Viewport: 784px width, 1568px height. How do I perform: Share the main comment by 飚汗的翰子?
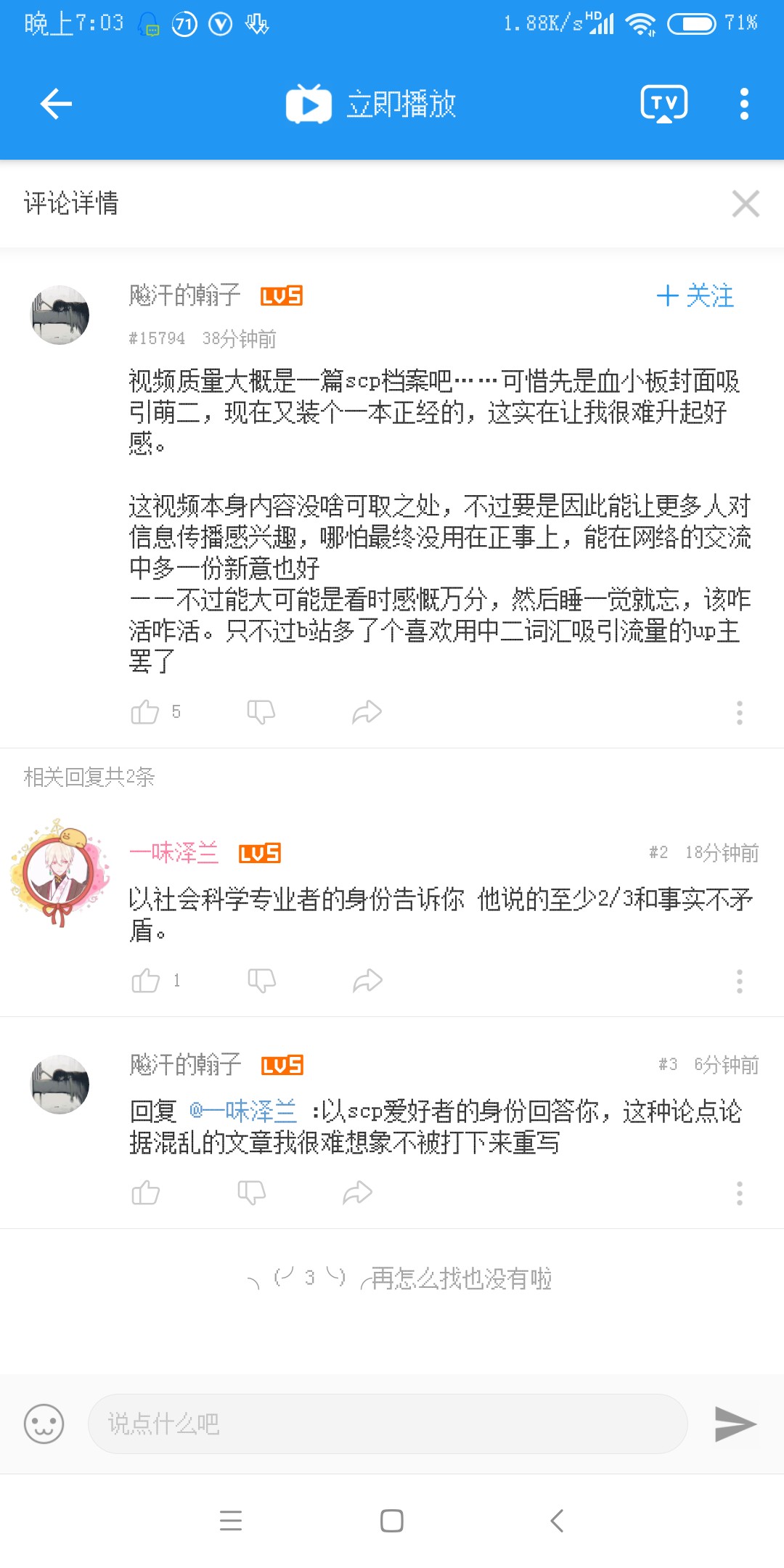pos(367,712)
